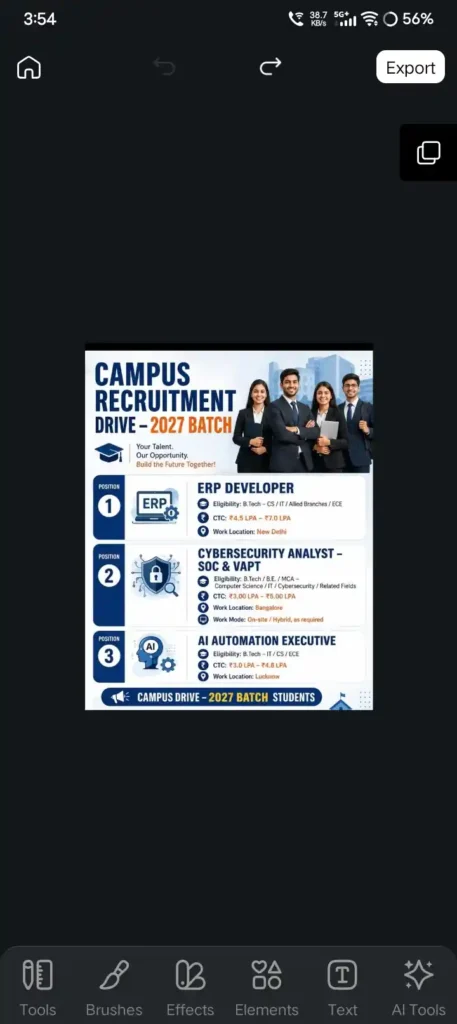The width and height of the screenshot is (457, 1024).
Task: Open AI Tools
Action: point(418,987)
